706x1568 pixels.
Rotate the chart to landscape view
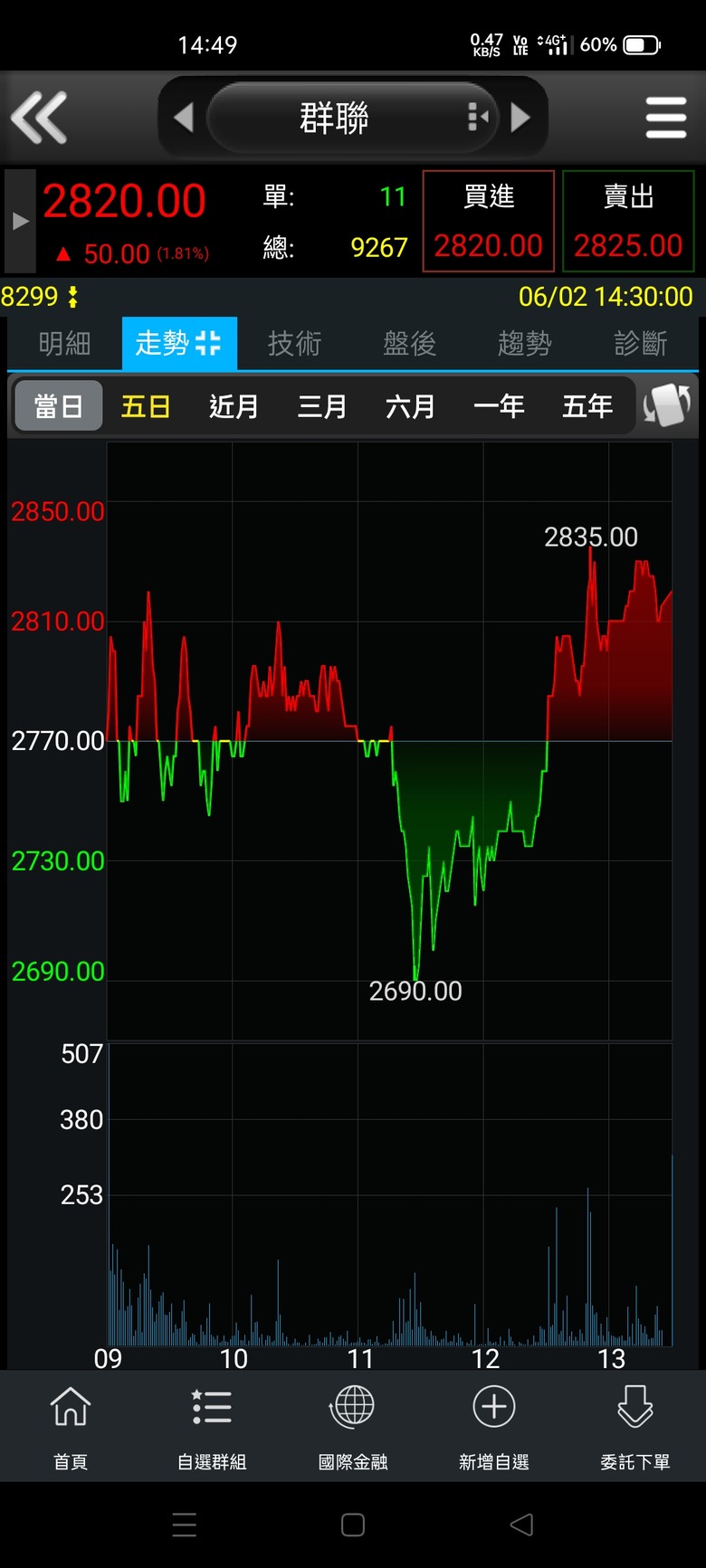[667, 405]
